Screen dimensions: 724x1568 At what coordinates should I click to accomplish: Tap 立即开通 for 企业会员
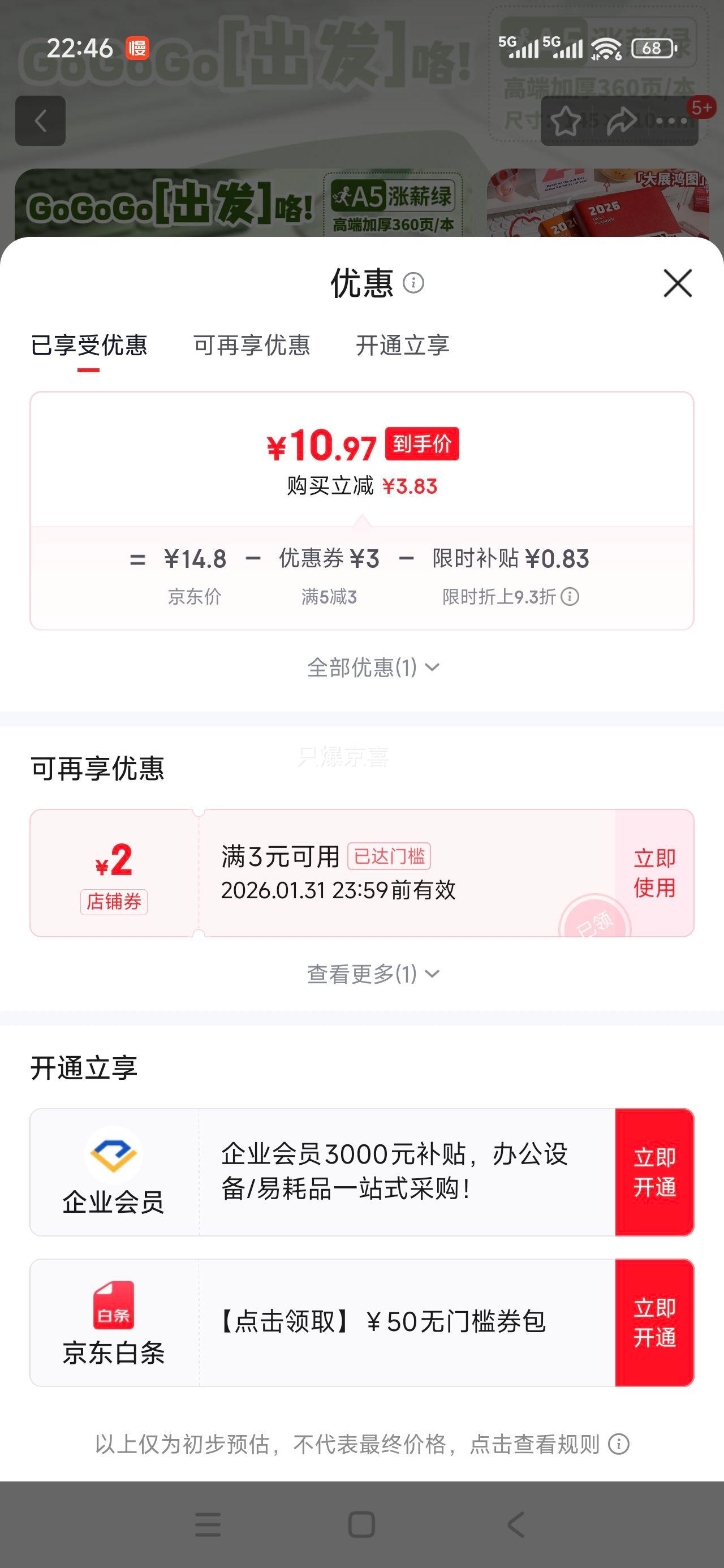(x=655, y=1171)
